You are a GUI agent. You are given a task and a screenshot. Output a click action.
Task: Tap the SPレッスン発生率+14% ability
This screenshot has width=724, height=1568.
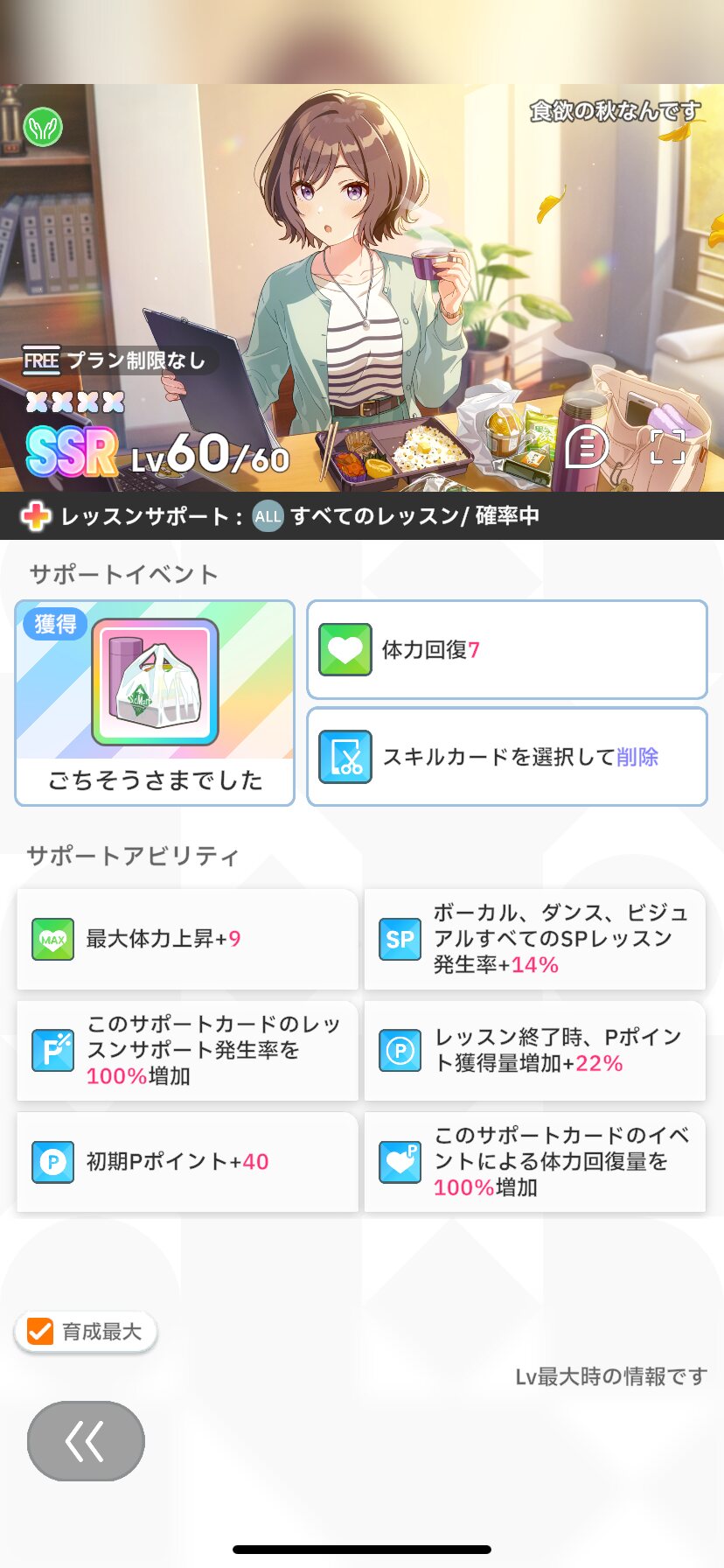(535, 939)
